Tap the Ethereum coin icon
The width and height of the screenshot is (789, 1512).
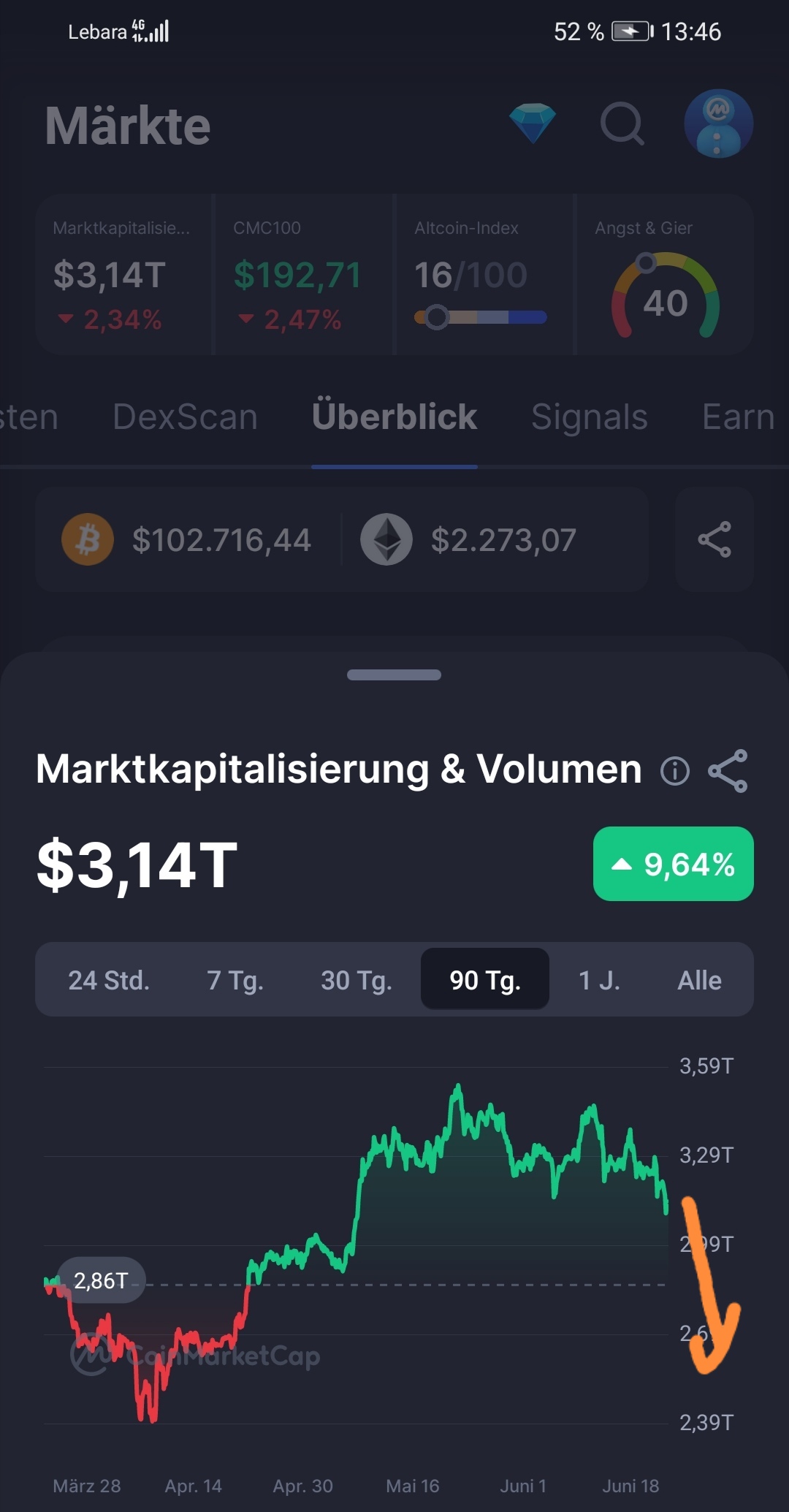(x=387, y=539)
